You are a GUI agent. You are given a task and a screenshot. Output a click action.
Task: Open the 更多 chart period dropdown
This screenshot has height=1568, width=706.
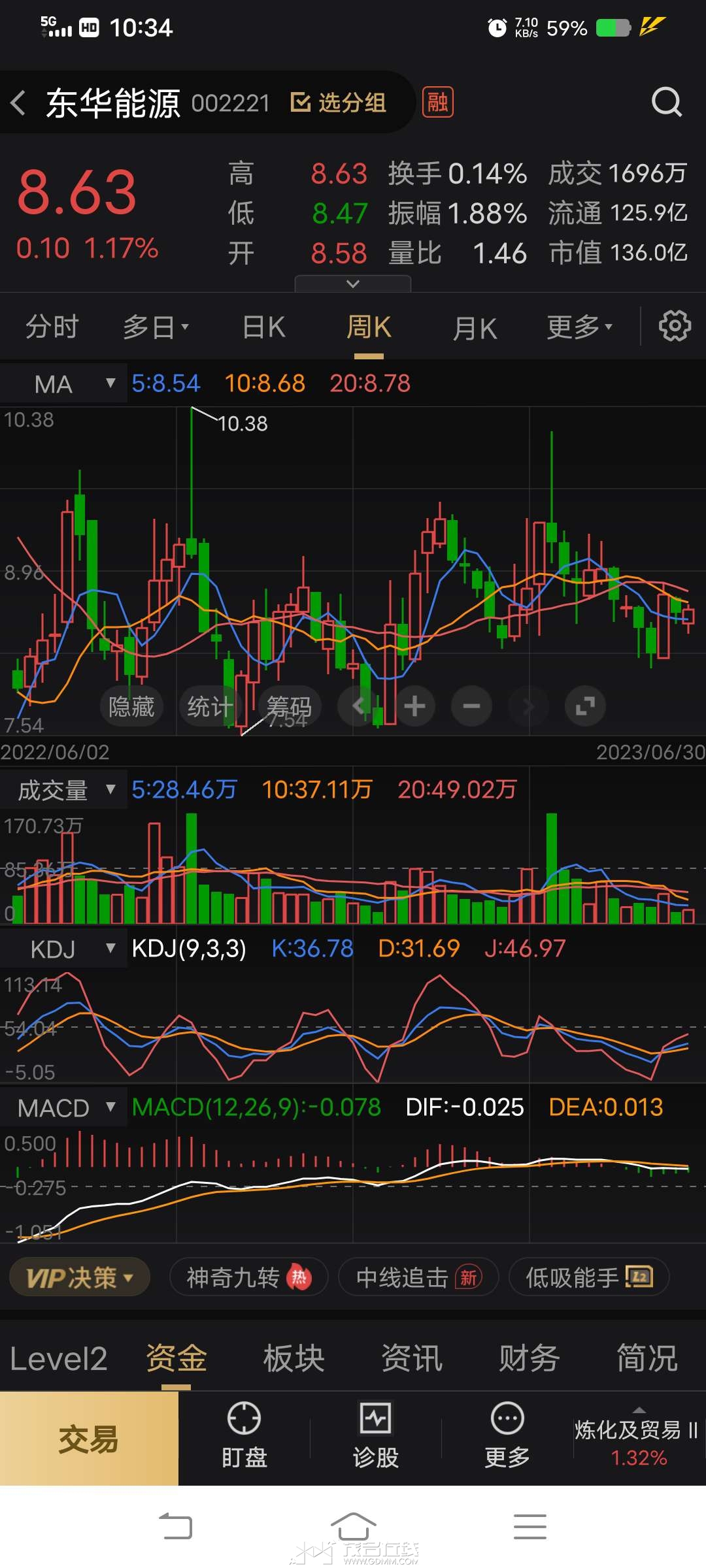click(579, 327)
